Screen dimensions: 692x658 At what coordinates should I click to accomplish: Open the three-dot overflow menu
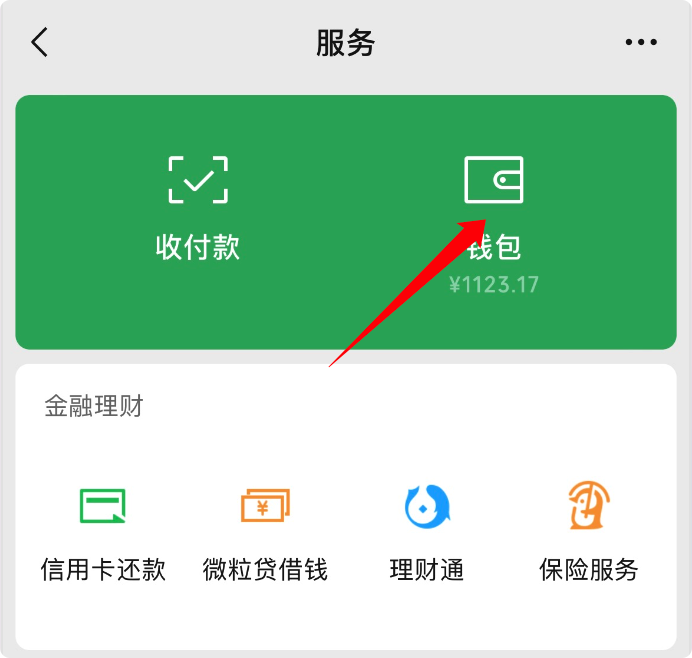[x=641, y=43]
